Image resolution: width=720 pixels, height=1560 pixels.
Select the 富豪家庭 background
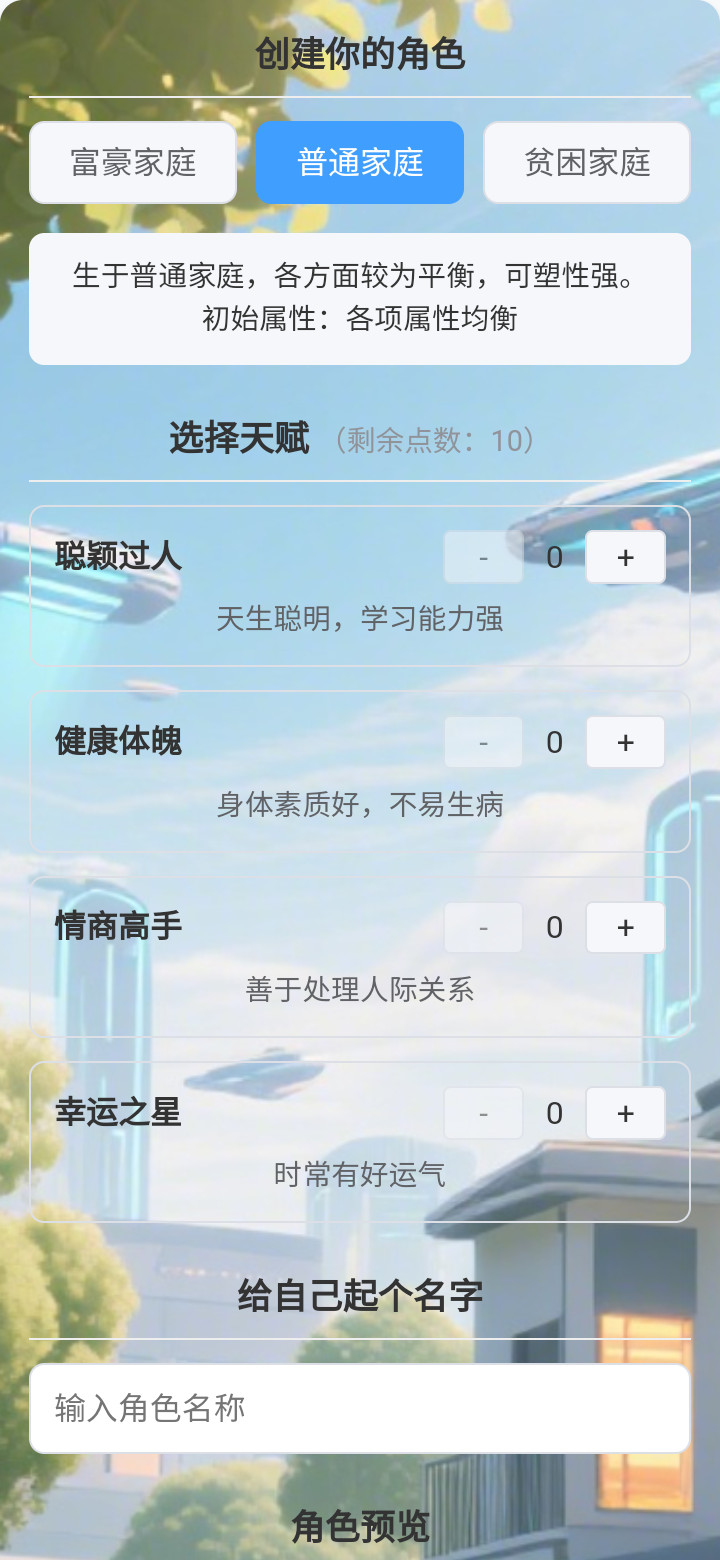[x=133, y=163]
